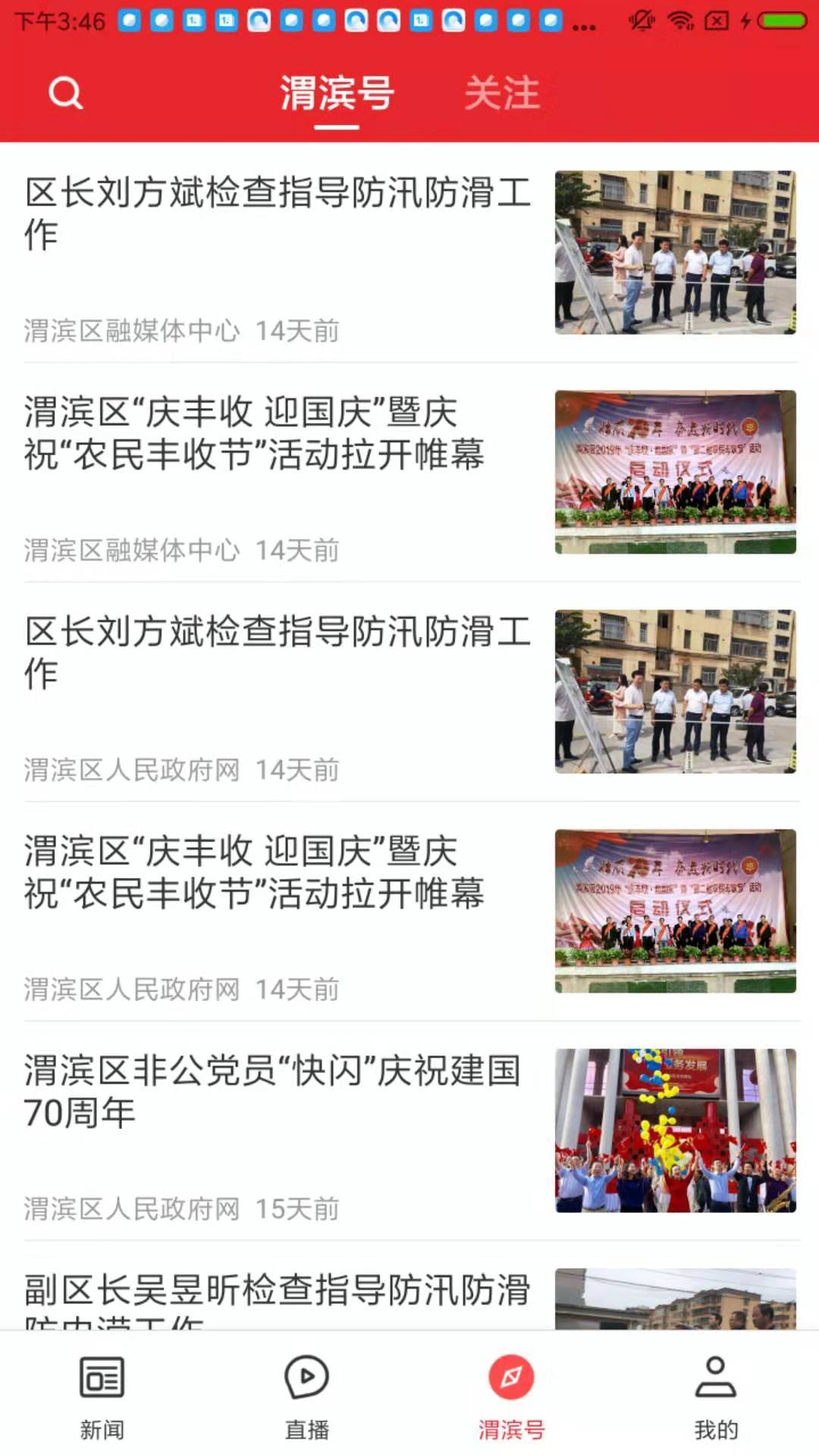This screenshot has height=1456, width=819.
Task: Read the 非公党员“快闪”庆祝建国70周年 article
Action: point(271,1091)
